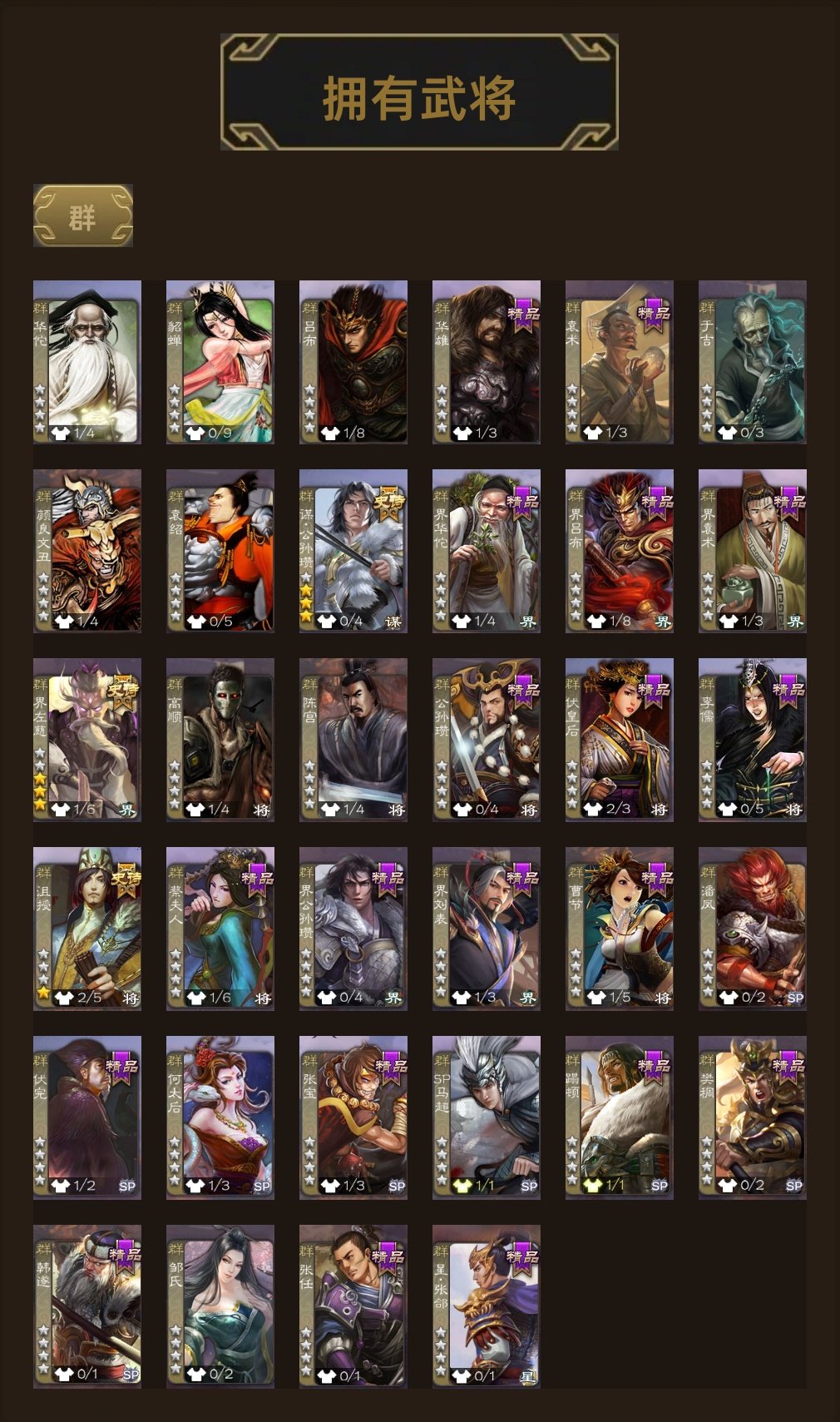
Task: View the 邹氏 general card
Action: click(220, 1306)
